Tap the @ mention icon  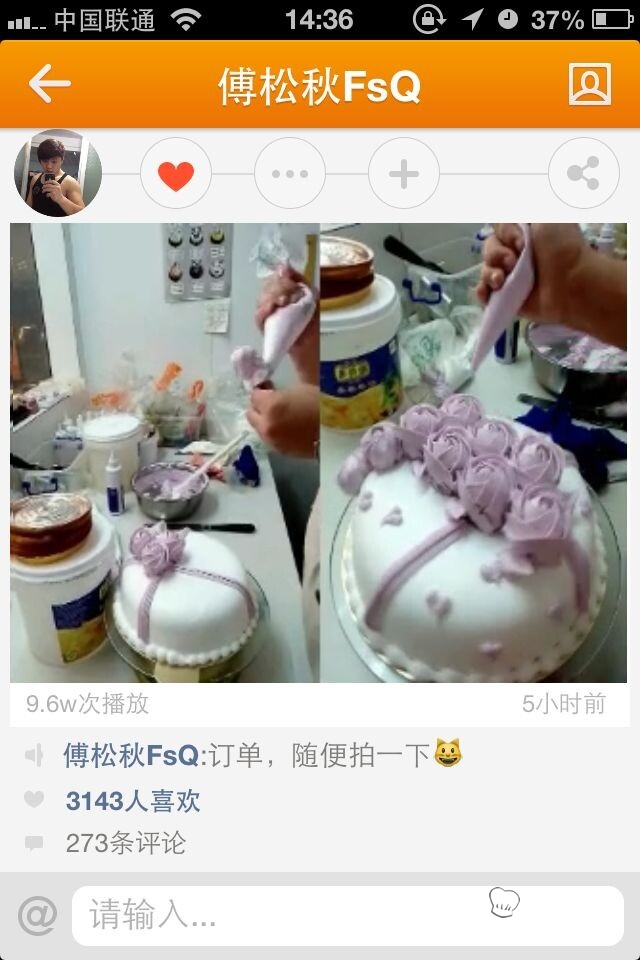tap(38, 916)
